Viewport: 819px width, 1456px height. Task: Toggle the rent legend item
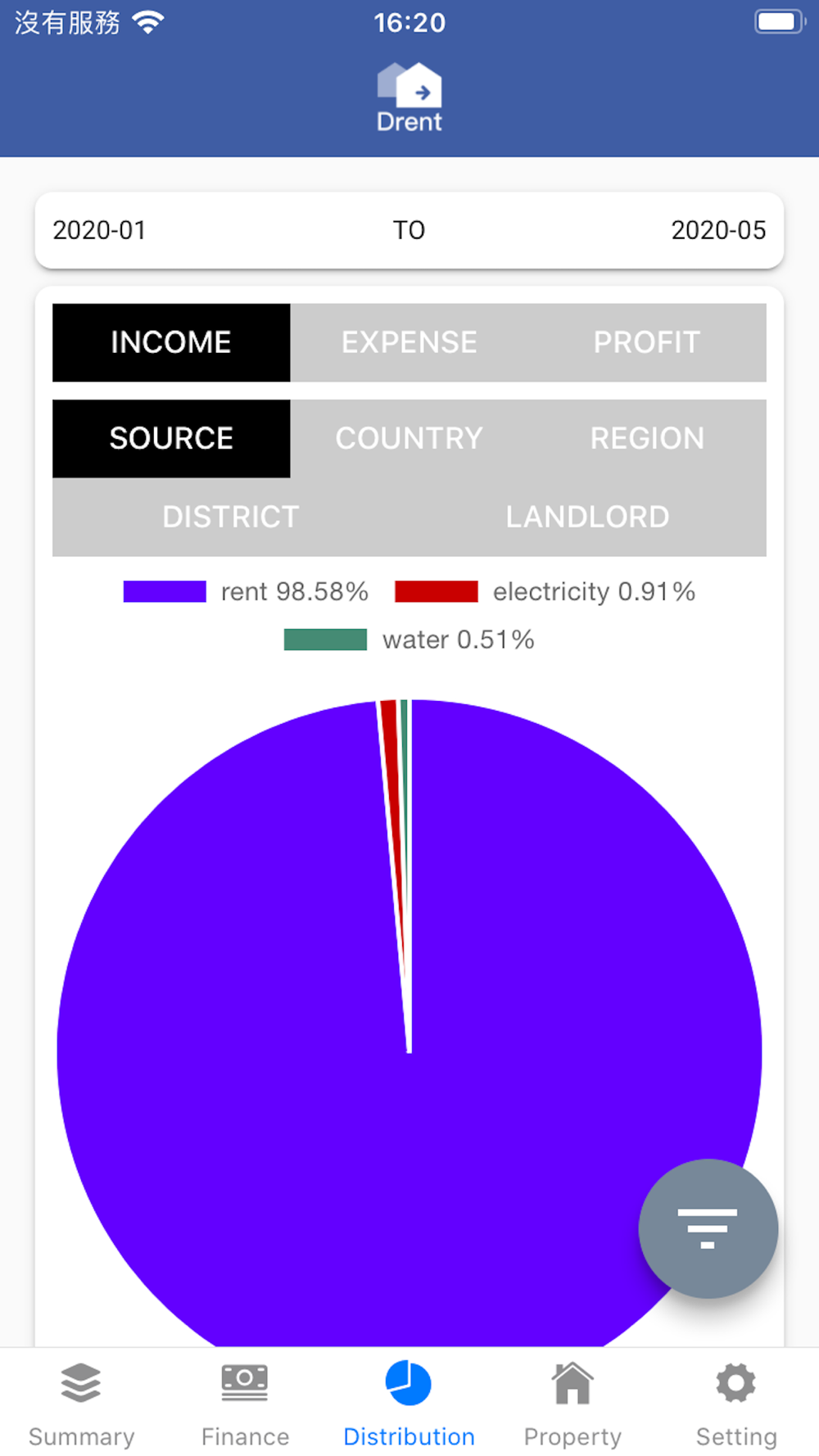pyautogui.click(x=246, y=591)
